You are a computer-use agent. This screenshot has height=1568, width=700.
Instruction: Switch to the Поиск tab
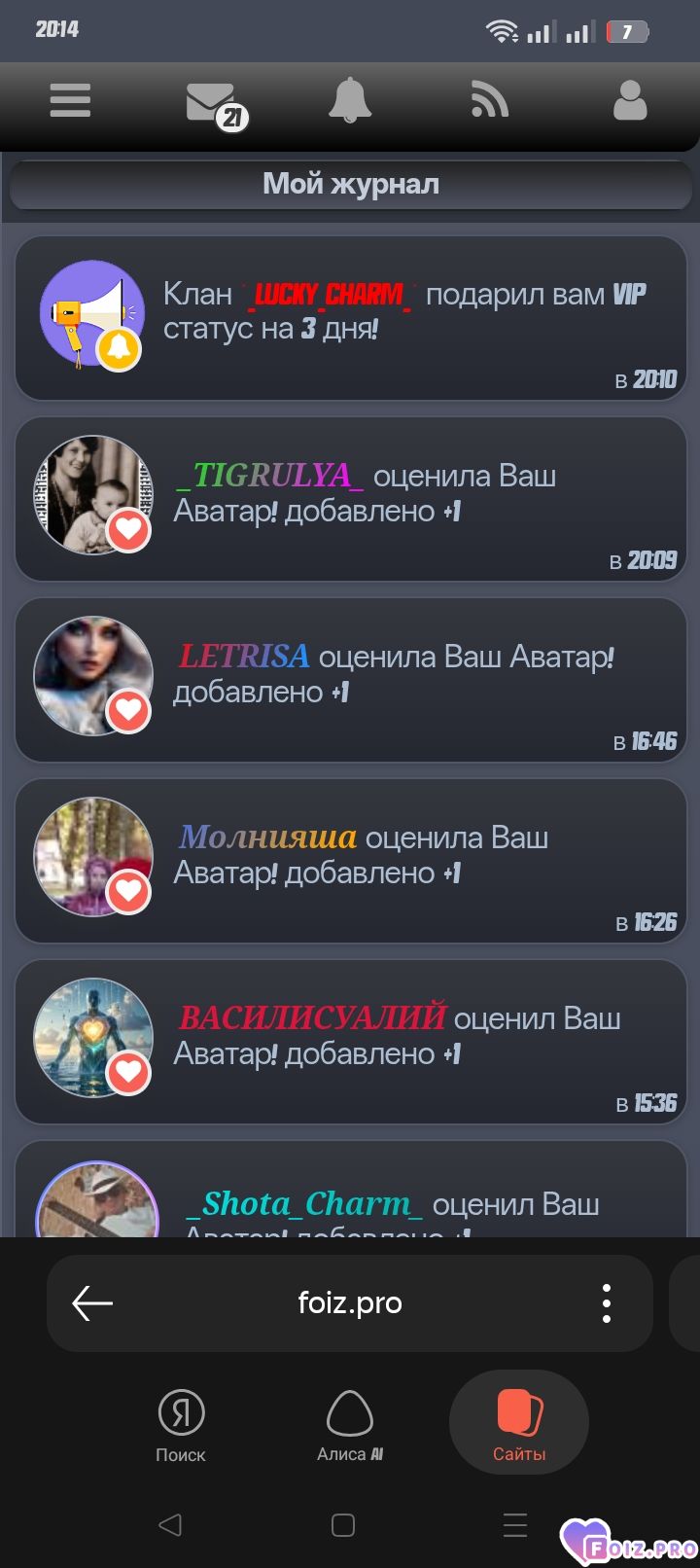181,1426
